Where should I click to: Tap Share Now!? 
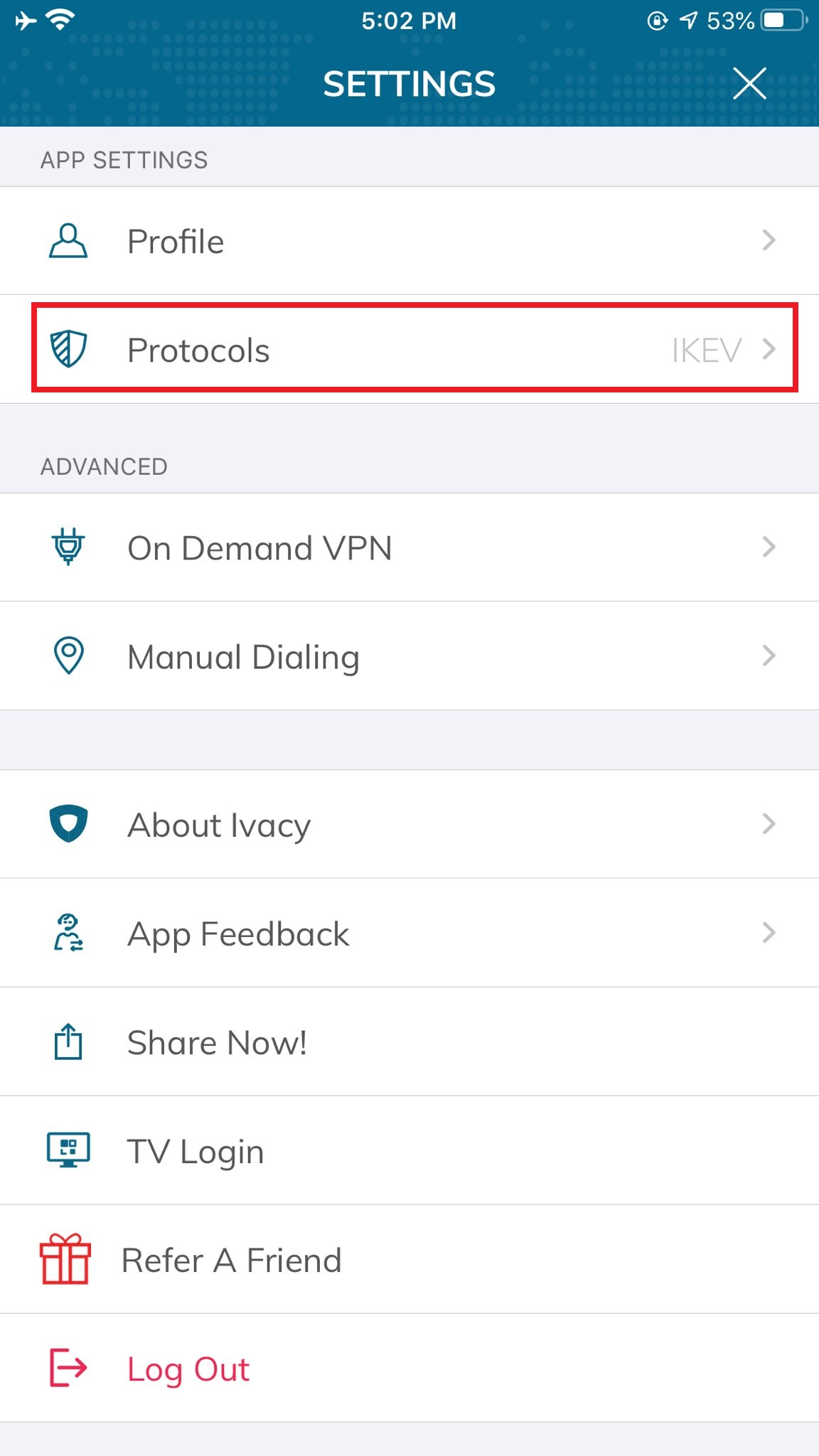[409, 1042]
